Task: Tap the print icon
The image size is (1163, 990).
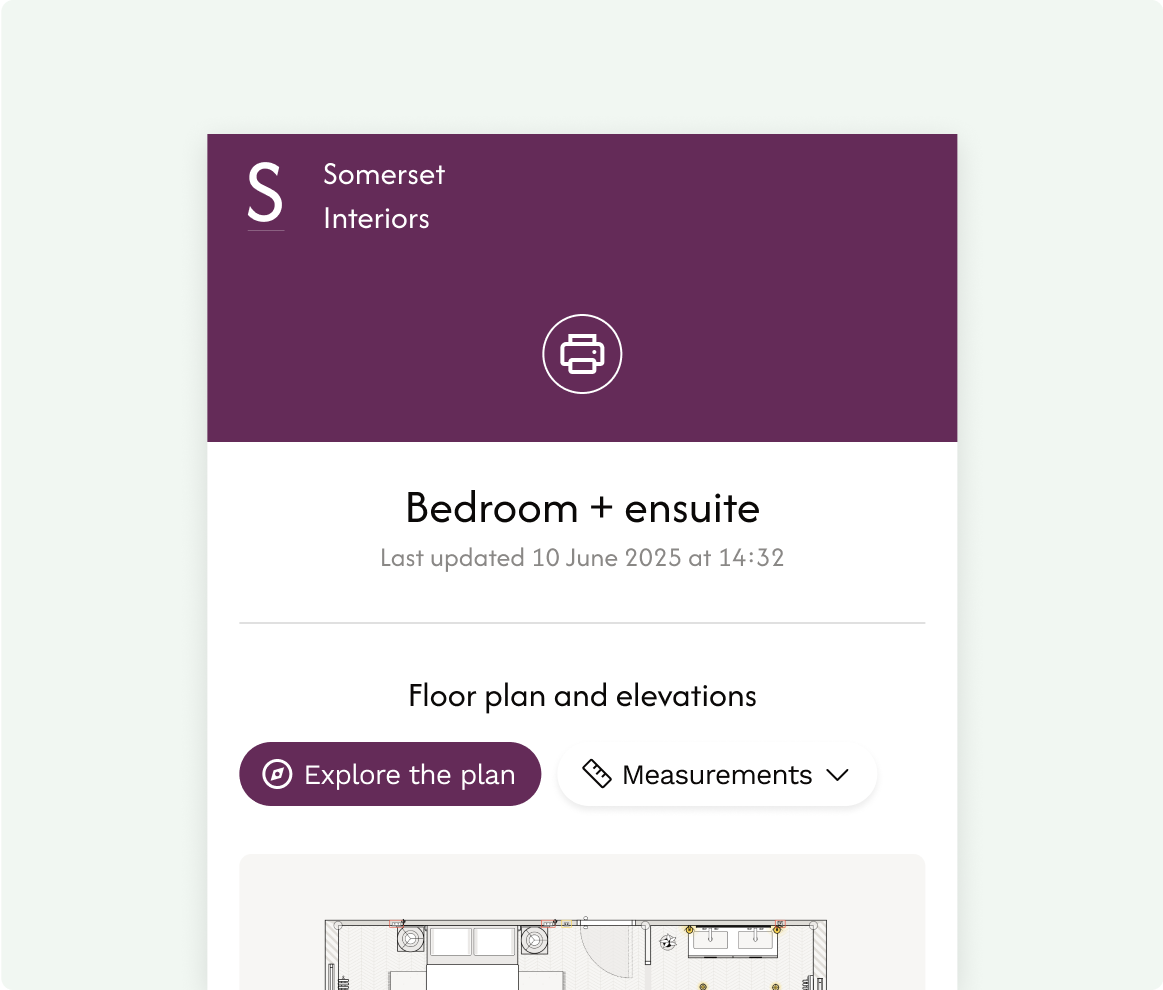Action: (x=582, y=354)
